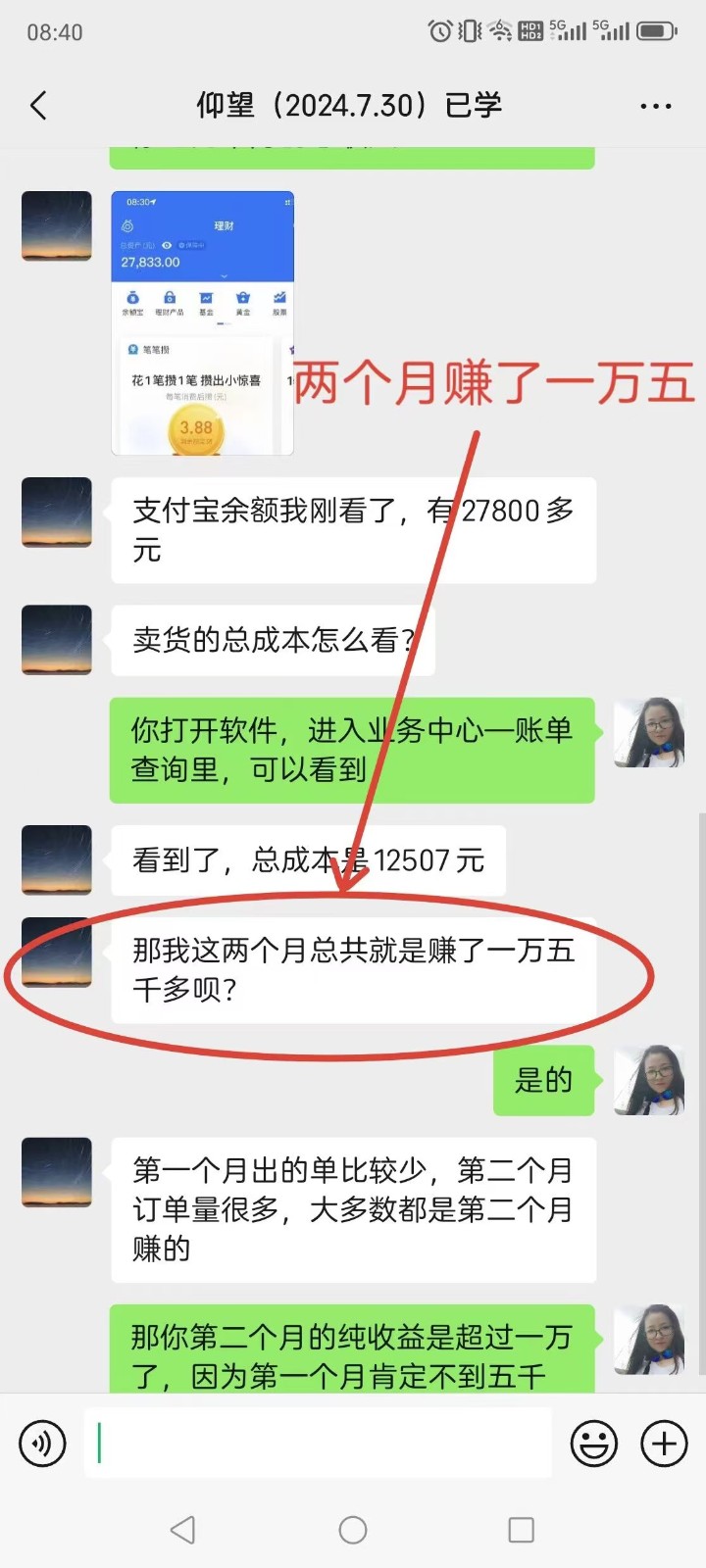Open the Alipay balance screenshot image
The width and height of the screenshot is (706, 1568).
tap(203, 323)
